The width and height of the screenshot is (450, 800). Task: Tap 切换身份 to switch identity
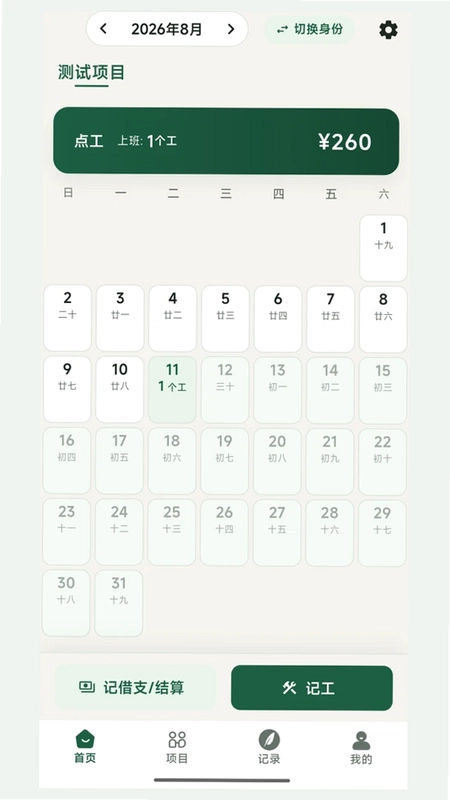tap(310, 29)
